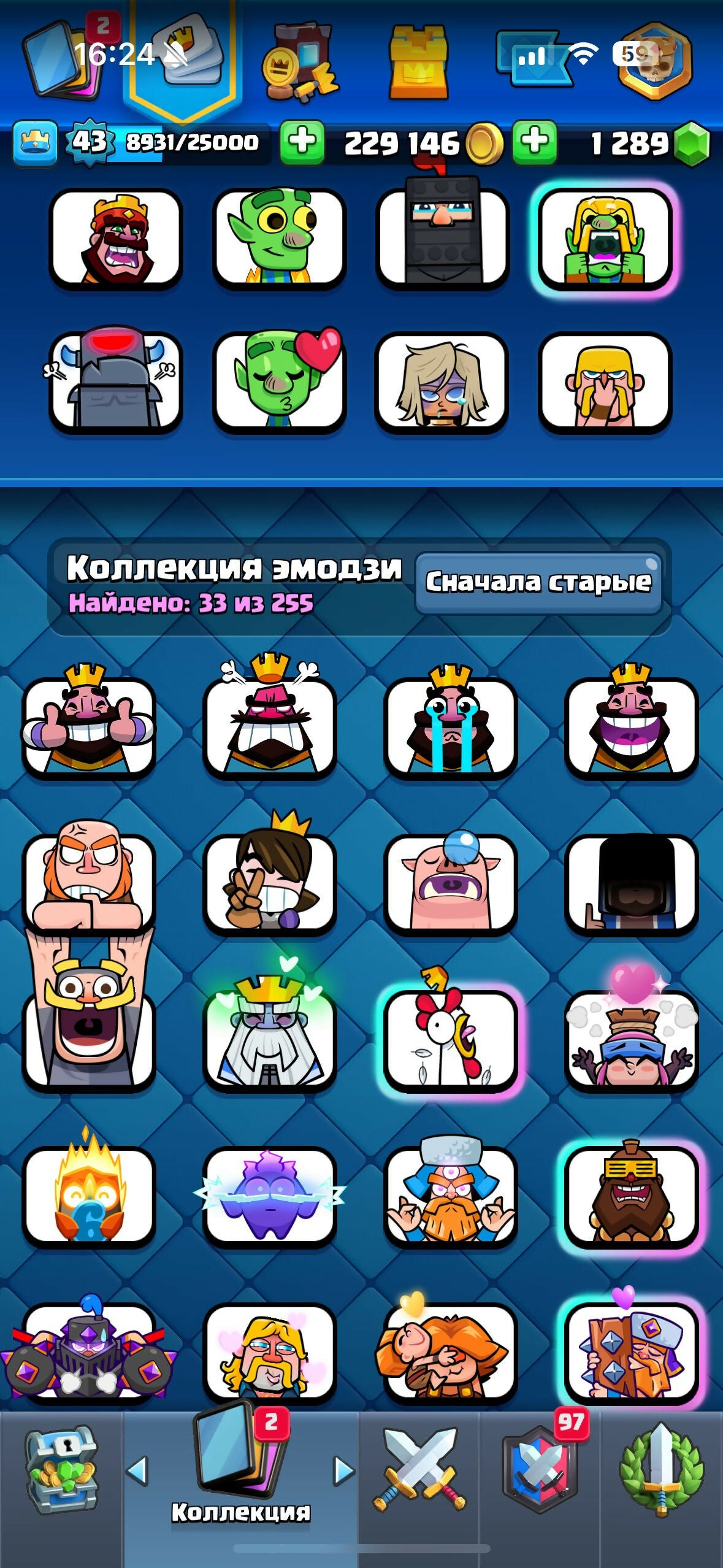723x1568 pixels.
Task: Select the angry red king emote in deck
Action: point(116,238)
